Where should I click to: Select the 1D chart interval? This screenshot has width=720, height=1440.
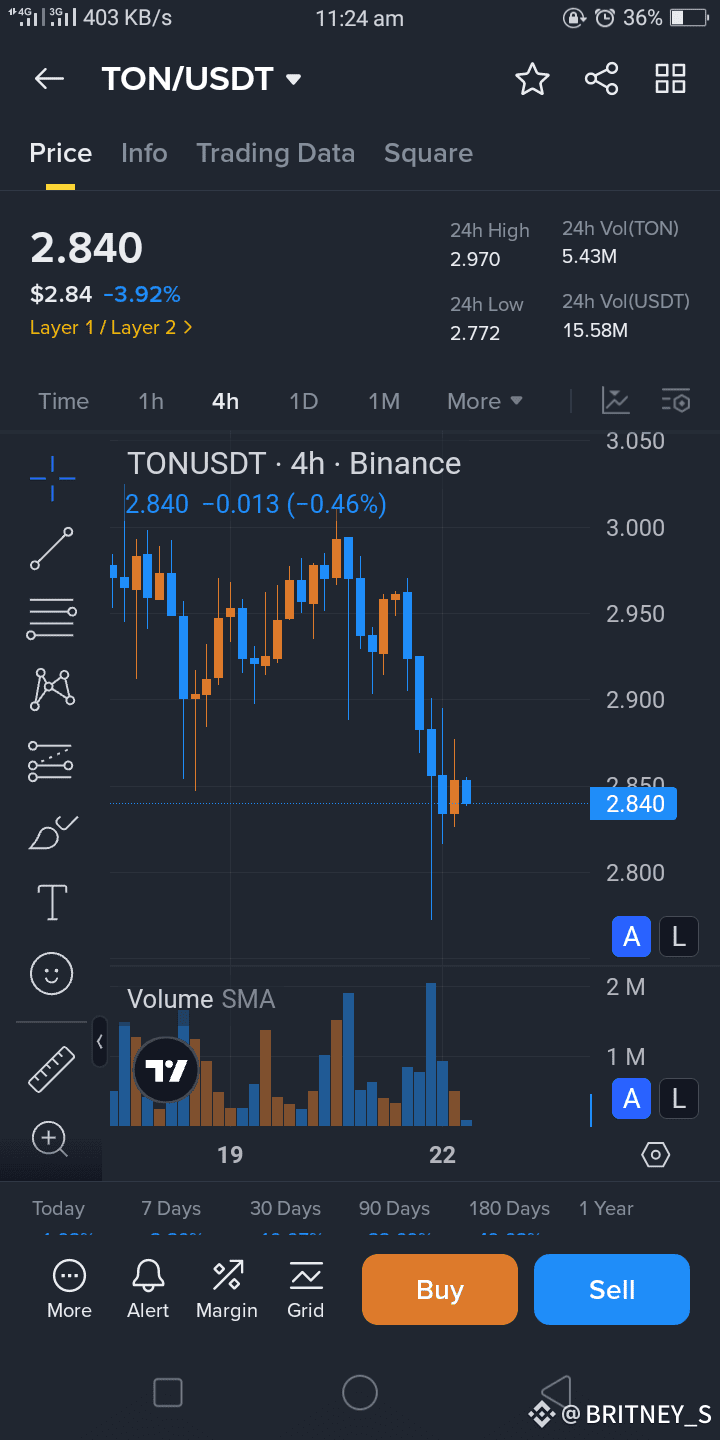click(303, 401)
